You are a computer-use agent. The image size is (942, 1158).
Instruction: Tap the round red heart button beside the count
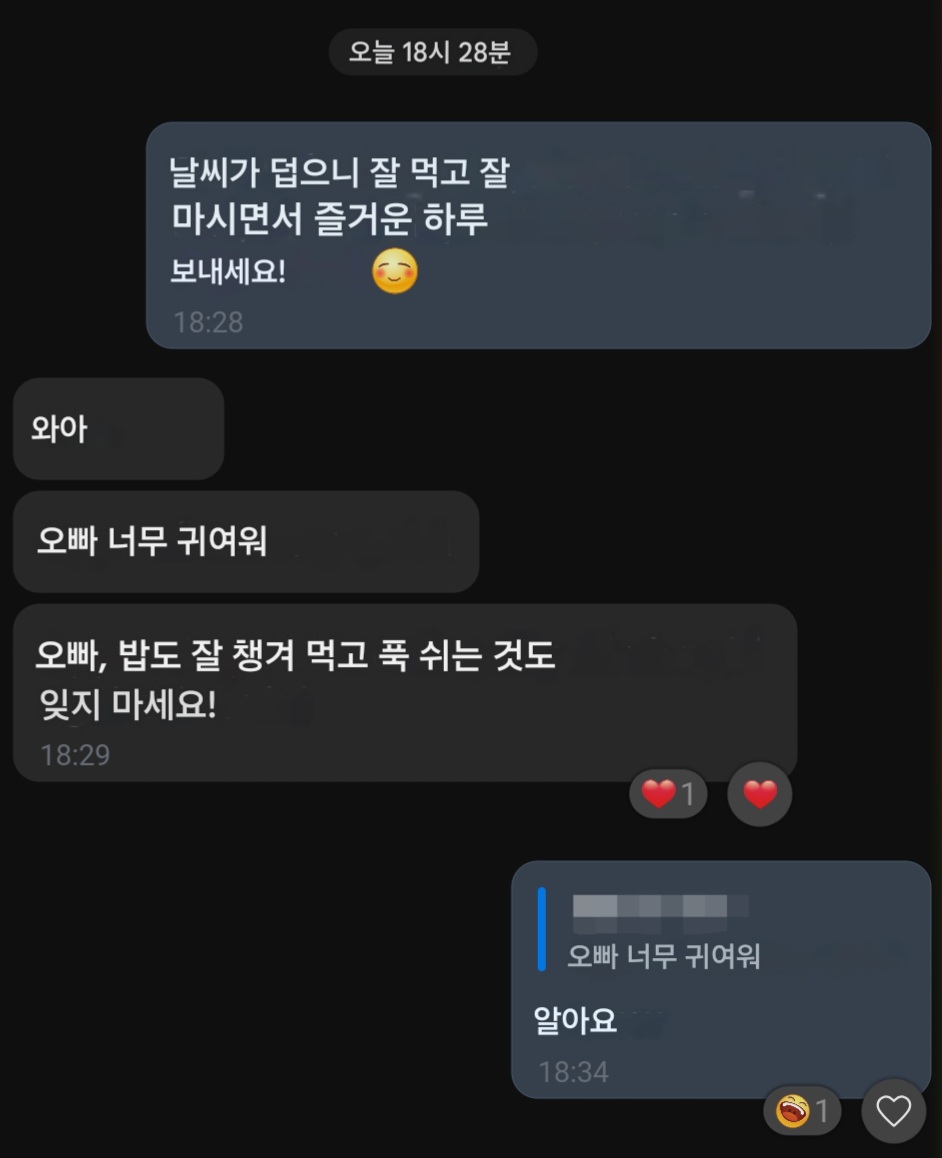[760, 795]
